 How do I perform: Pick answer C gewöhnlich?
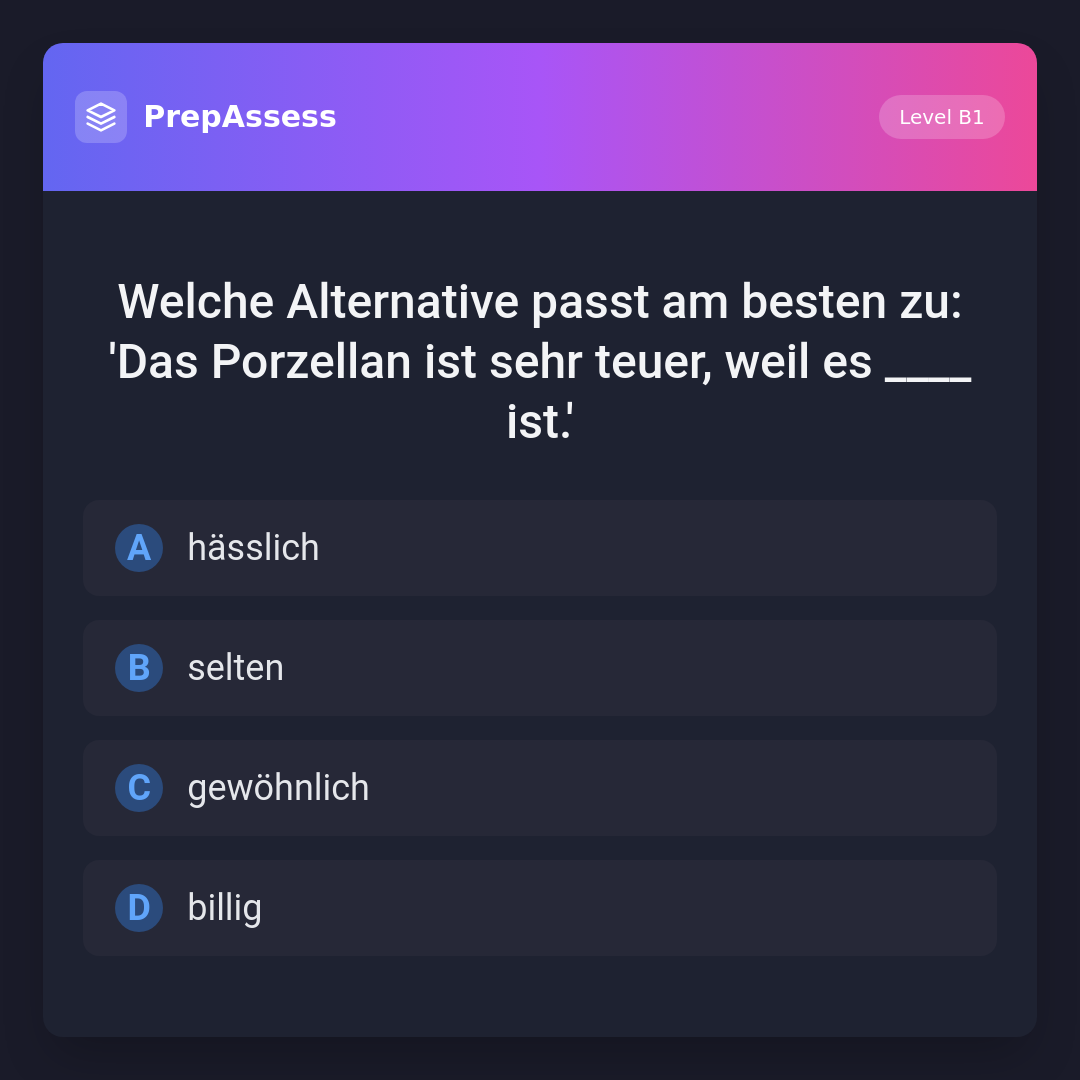[539, 788]
